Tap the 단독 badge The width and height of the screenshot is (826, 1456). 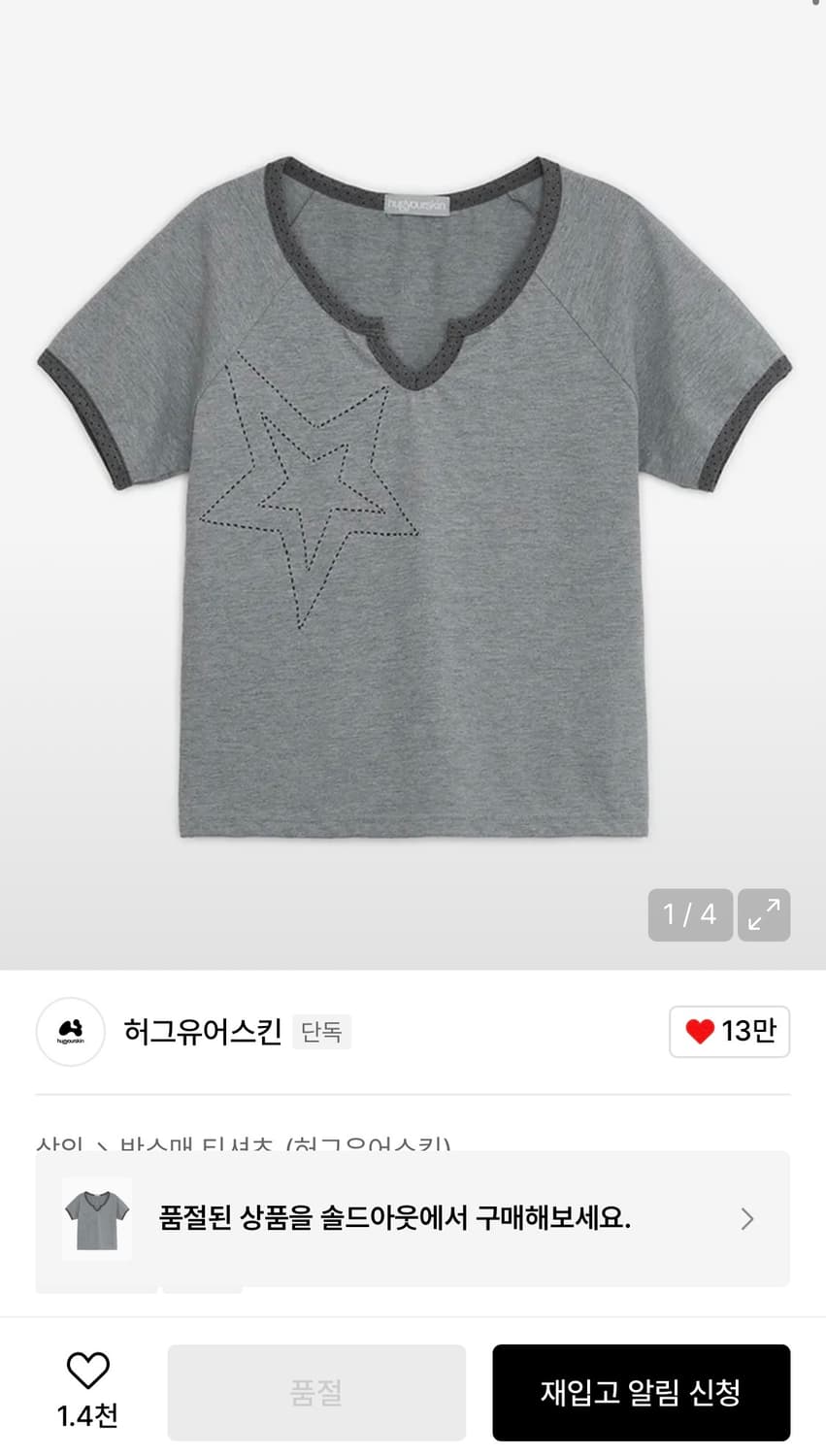coord(321,1032)
